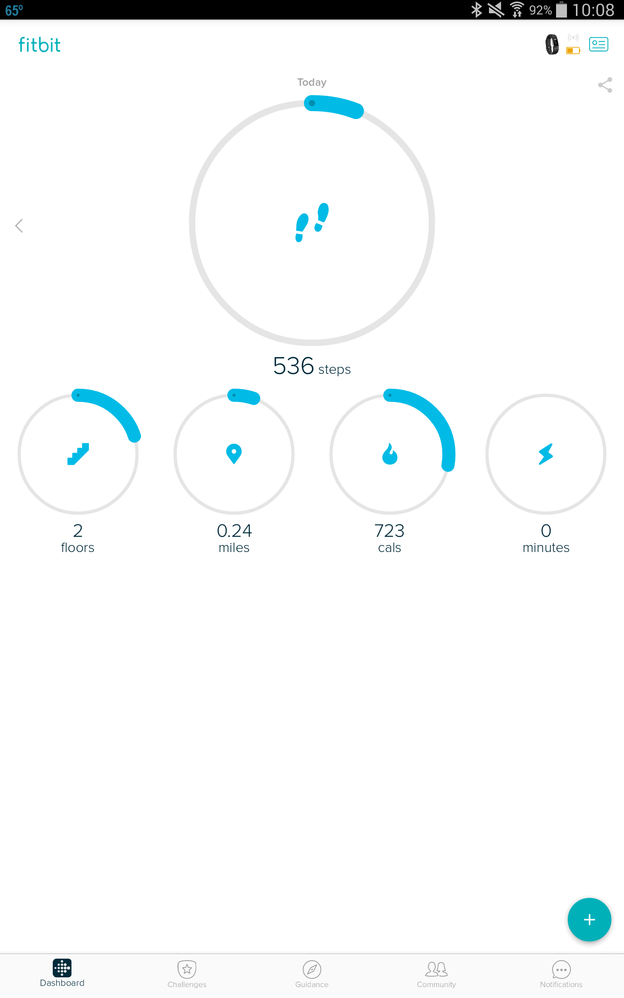Open the Community tab
Image resolution: width=624 pixels, height=998 pixels.
tap(436, 974)
